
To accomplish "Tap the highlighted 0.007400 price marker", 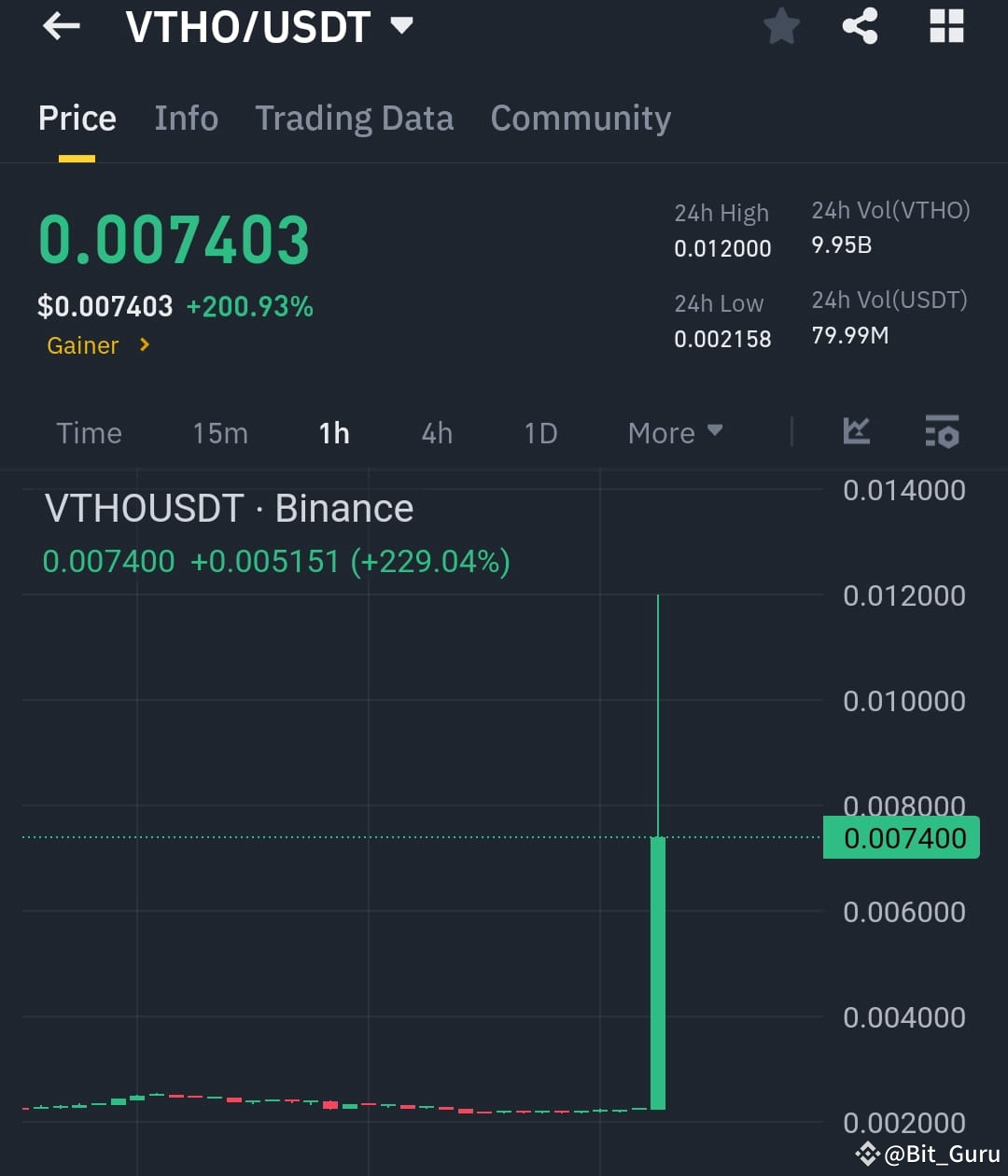I will pyautogui.click(x=900, y=837).
